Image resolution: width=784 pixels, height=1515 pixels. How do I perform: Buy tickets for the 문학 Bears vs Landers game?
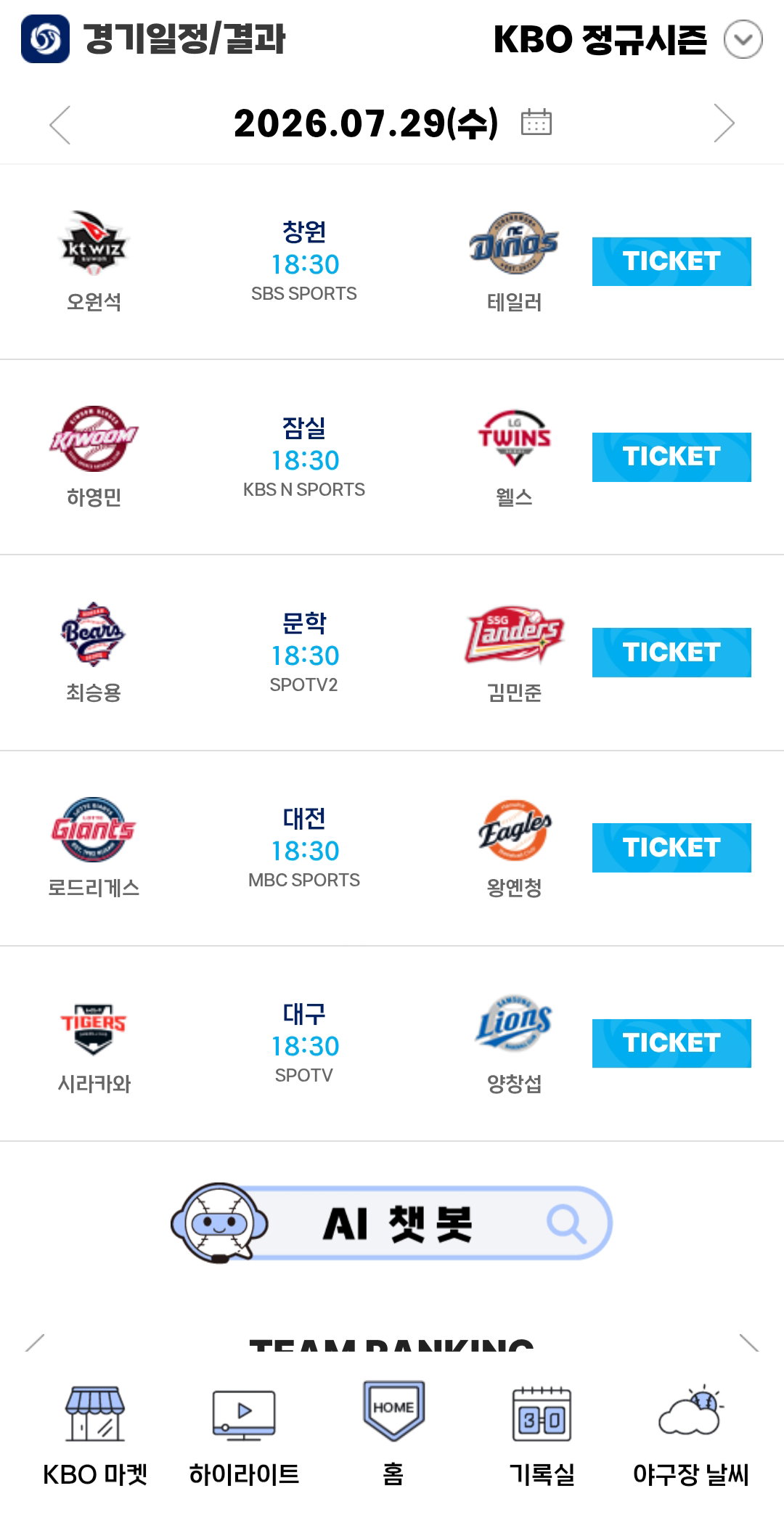pyautogui.click(x=671, y=653)
